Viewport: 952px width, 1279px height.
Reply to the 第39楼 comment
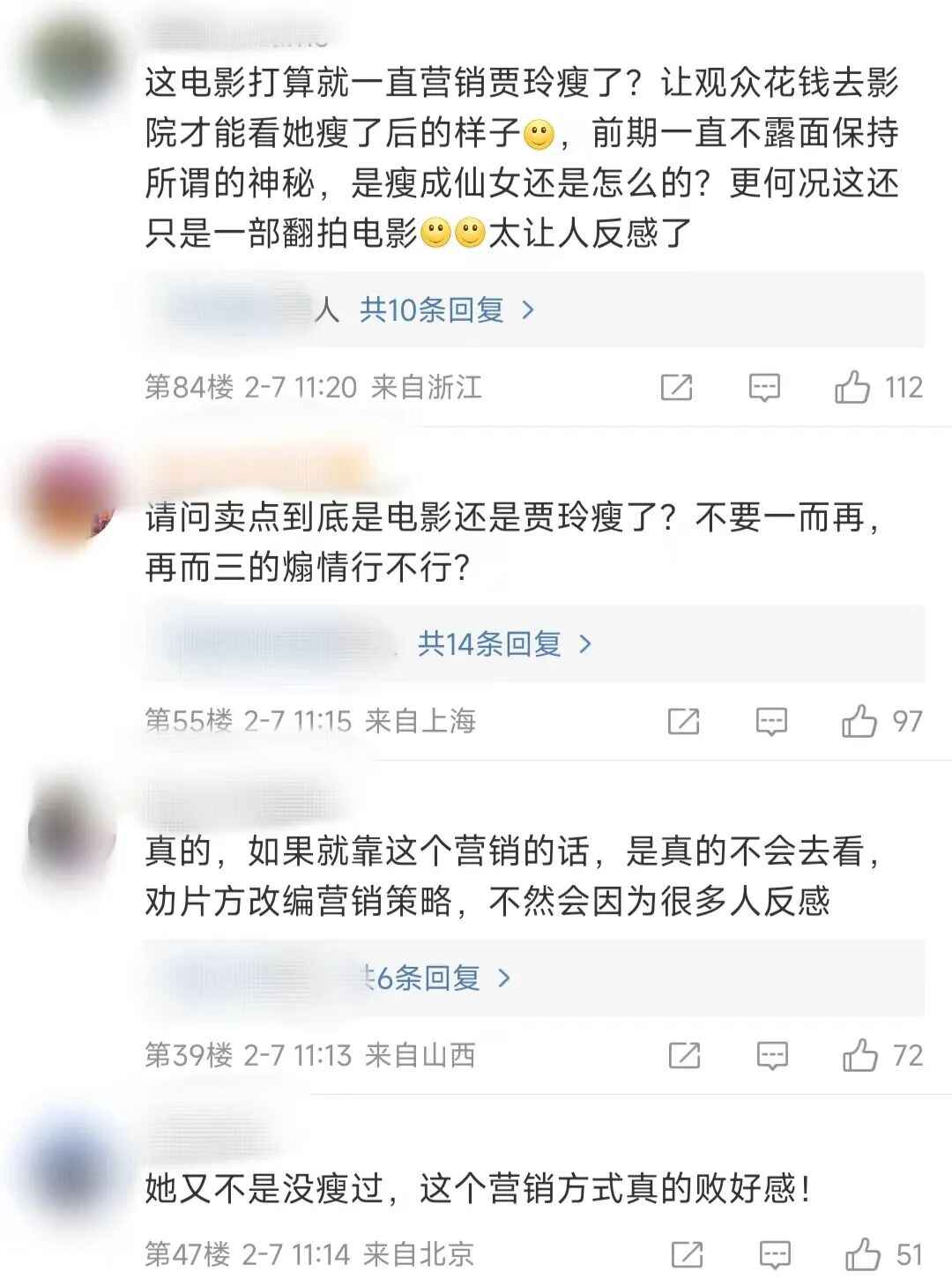[x=772, y=1055]
